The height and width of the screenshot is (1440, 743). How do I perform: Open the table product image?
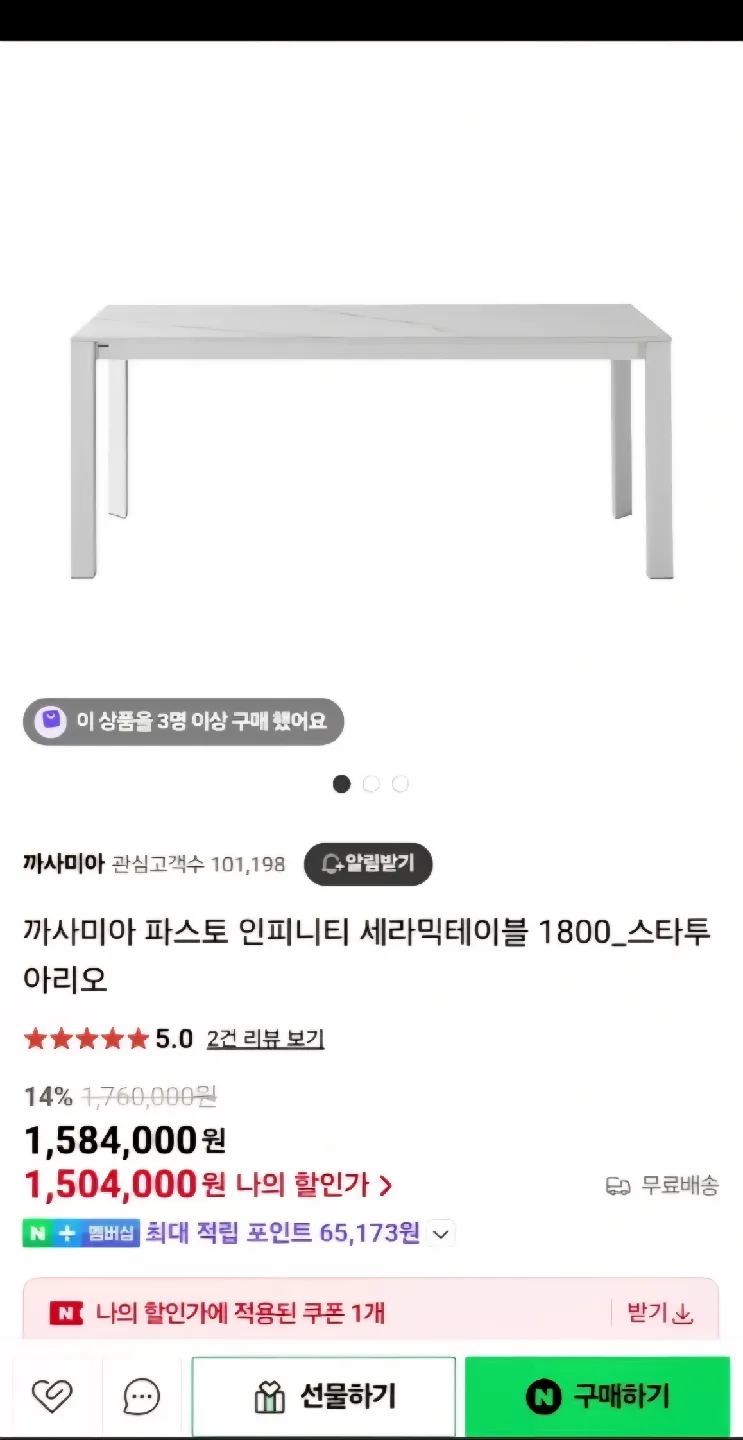371,440
